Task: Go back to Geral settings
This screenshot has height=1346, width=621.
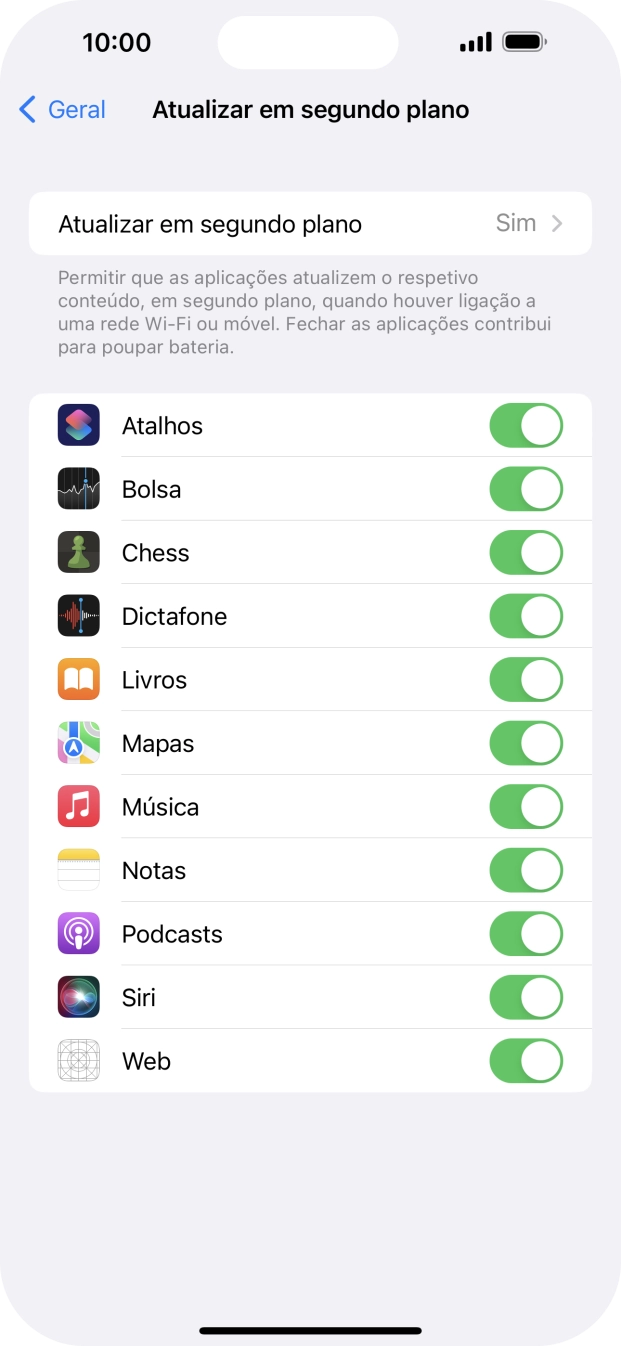Action: [63, 110]
